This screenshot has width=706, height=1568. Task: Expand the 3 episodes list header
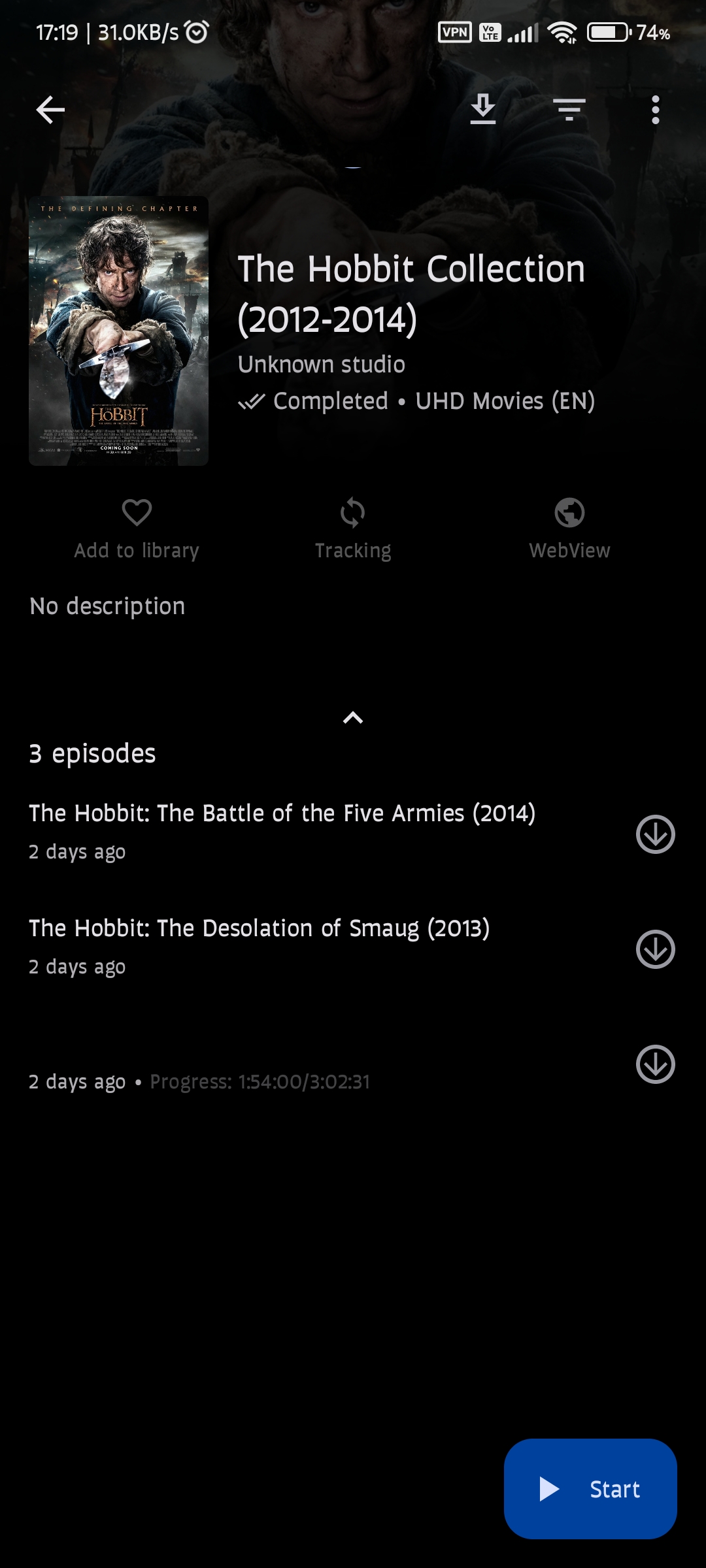pos(92,753)
